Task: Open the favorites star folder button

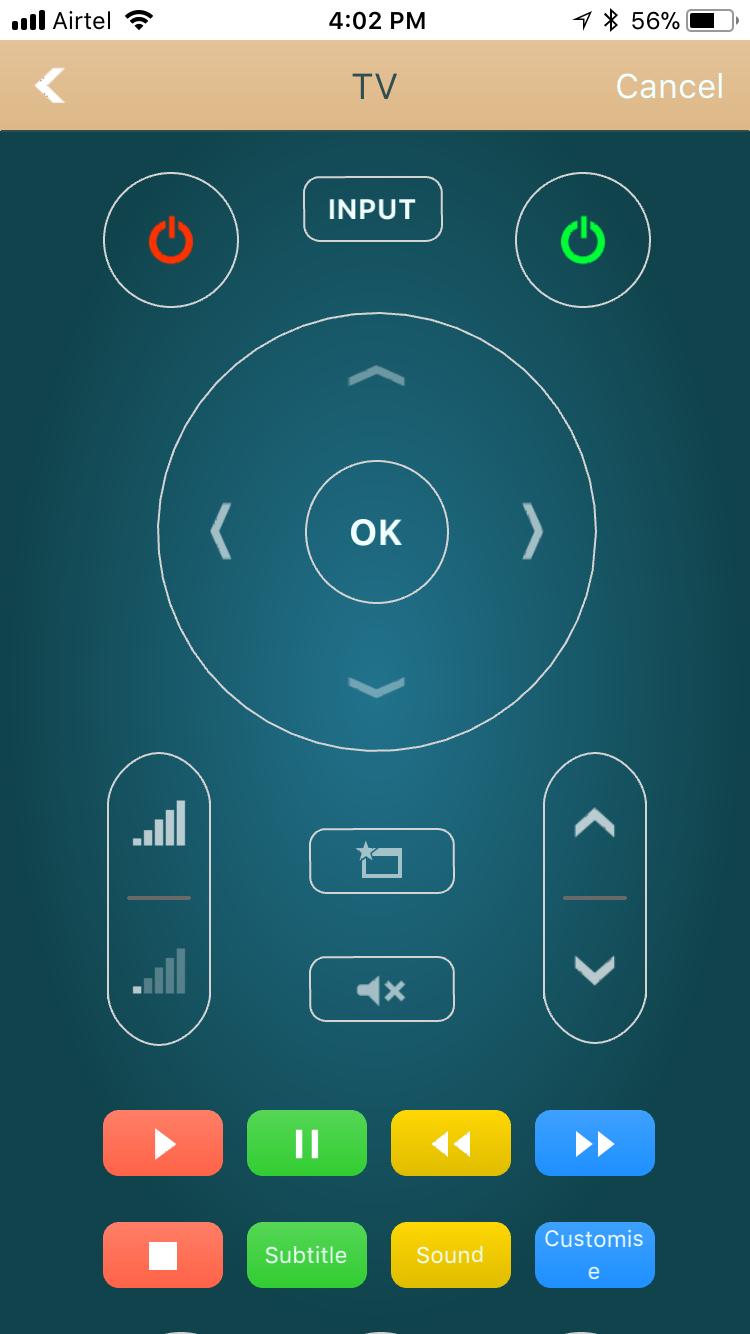Action: (x=381, y=861)
